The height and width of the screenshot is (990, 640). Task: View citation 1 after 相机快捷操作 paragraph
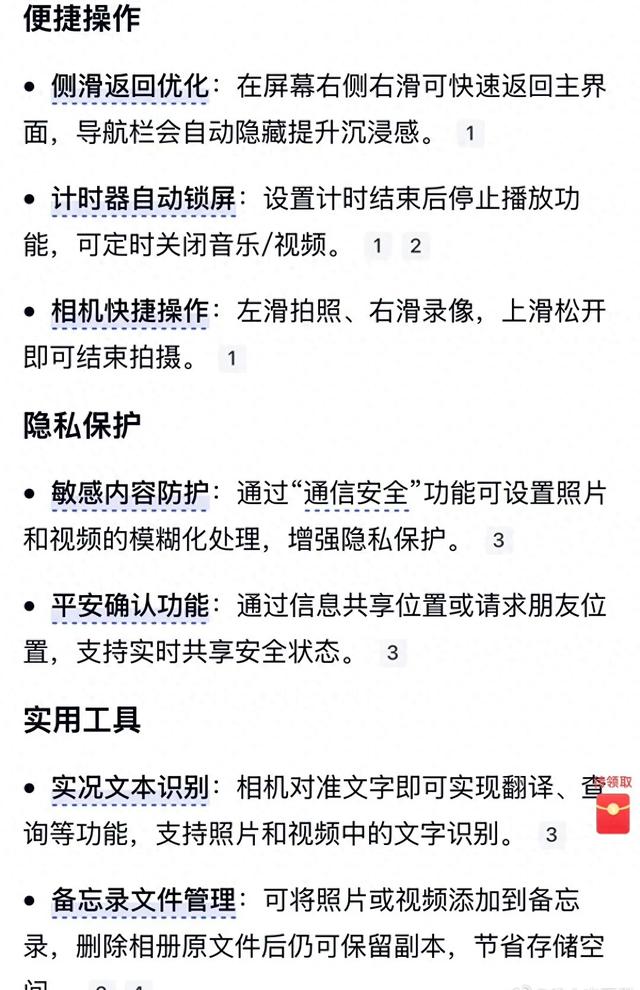pos(232,358)
